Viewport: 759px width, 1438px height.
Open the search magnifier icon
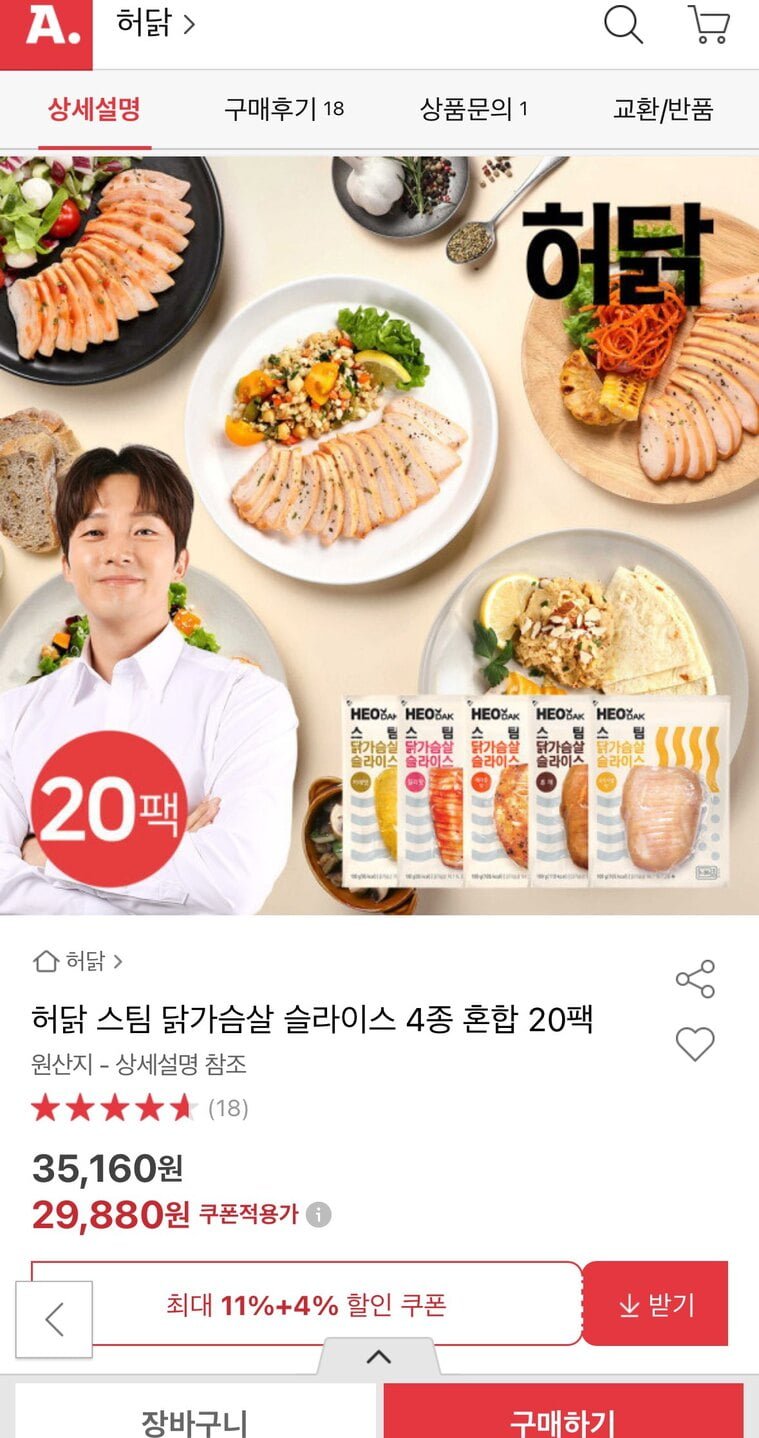pos(622,25)
